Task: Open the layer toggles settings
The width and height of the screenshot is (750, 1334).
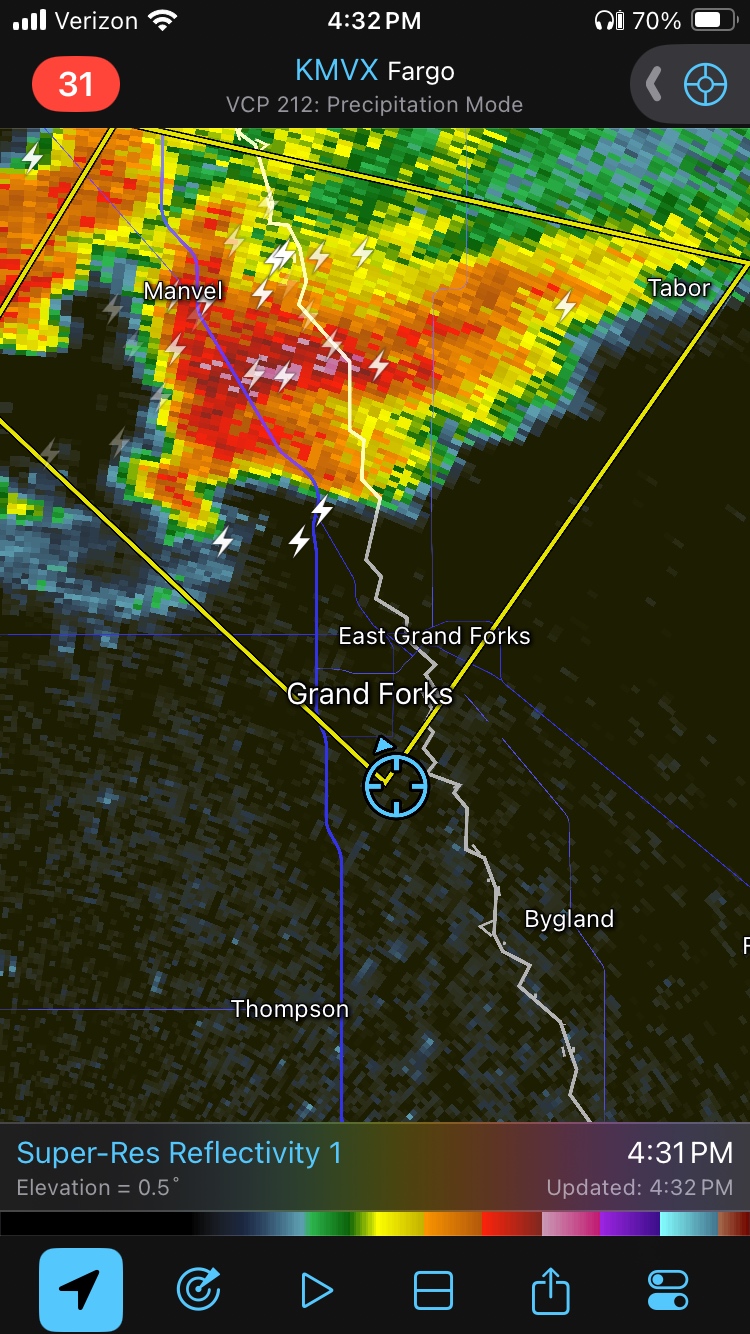Action: [668, 1290]
